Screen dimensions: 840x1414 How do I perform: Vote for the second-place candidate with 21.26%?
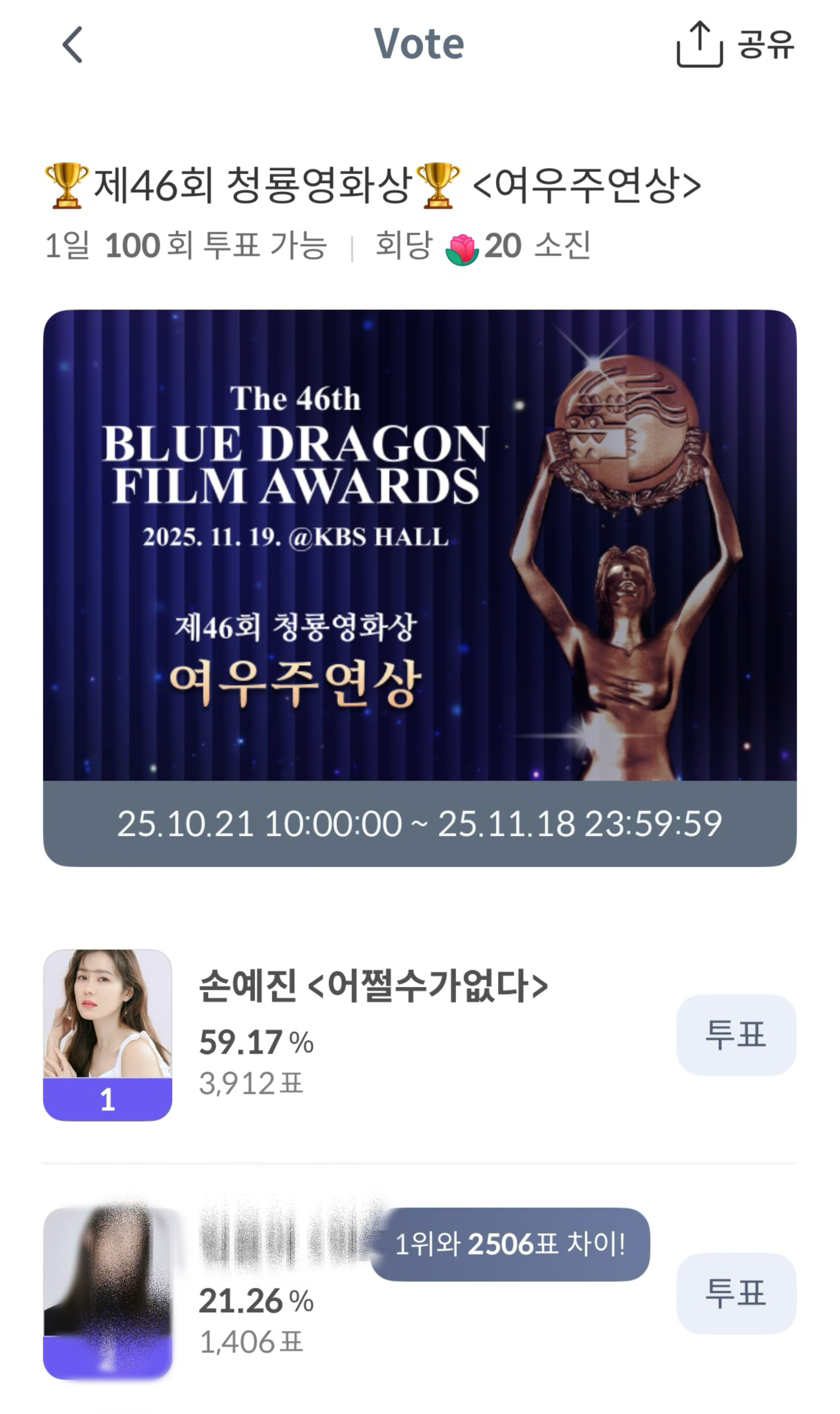736,1293
